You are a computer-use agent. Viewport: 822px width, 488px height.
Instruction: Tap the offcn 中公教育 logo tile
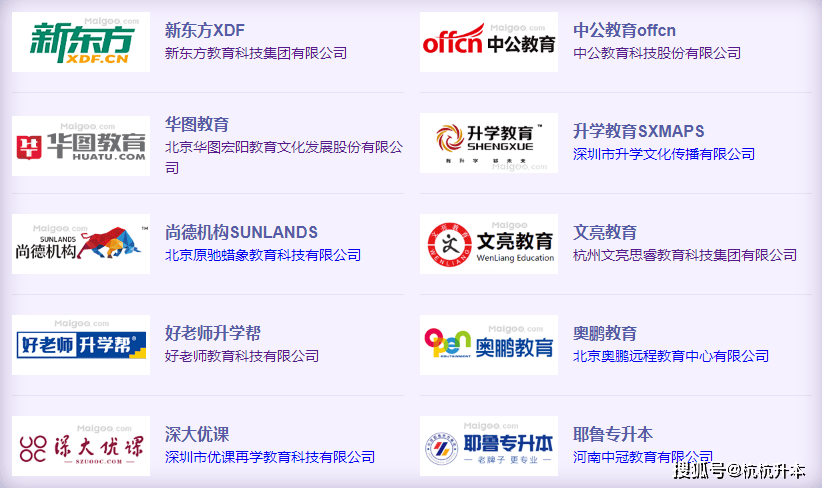[488, 41]
